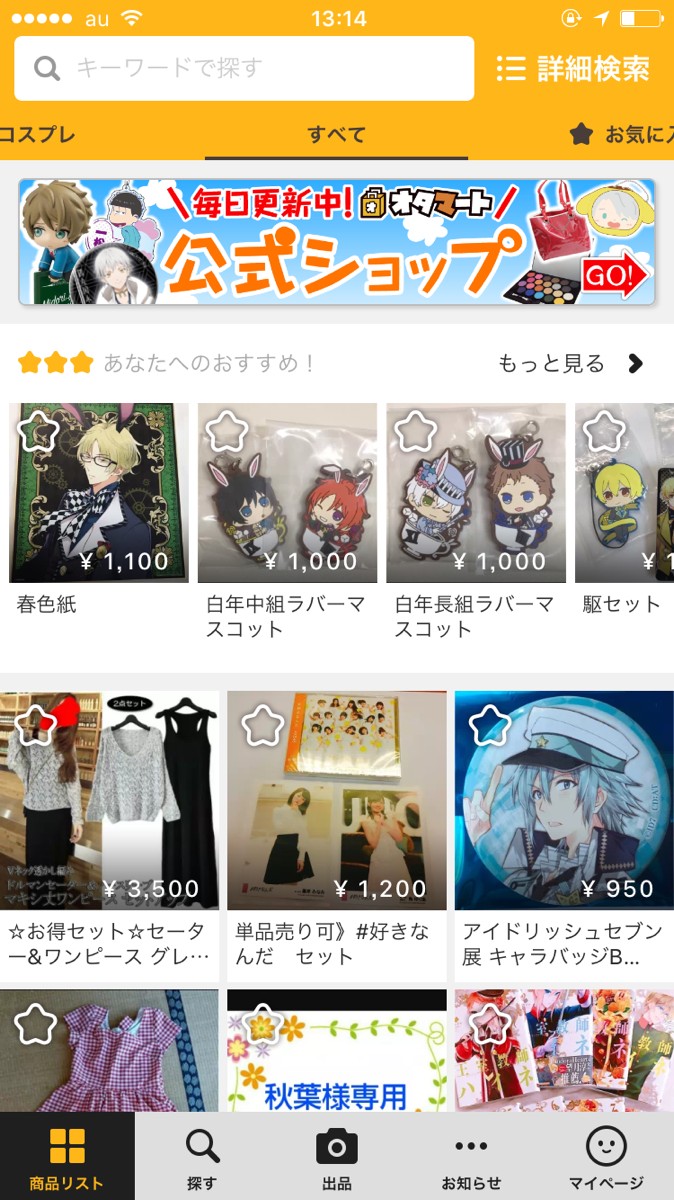Open 詳細検索 advanced search
This screenshot has width=674, height=1200.
pyautogui.click(x=574, y=68)
